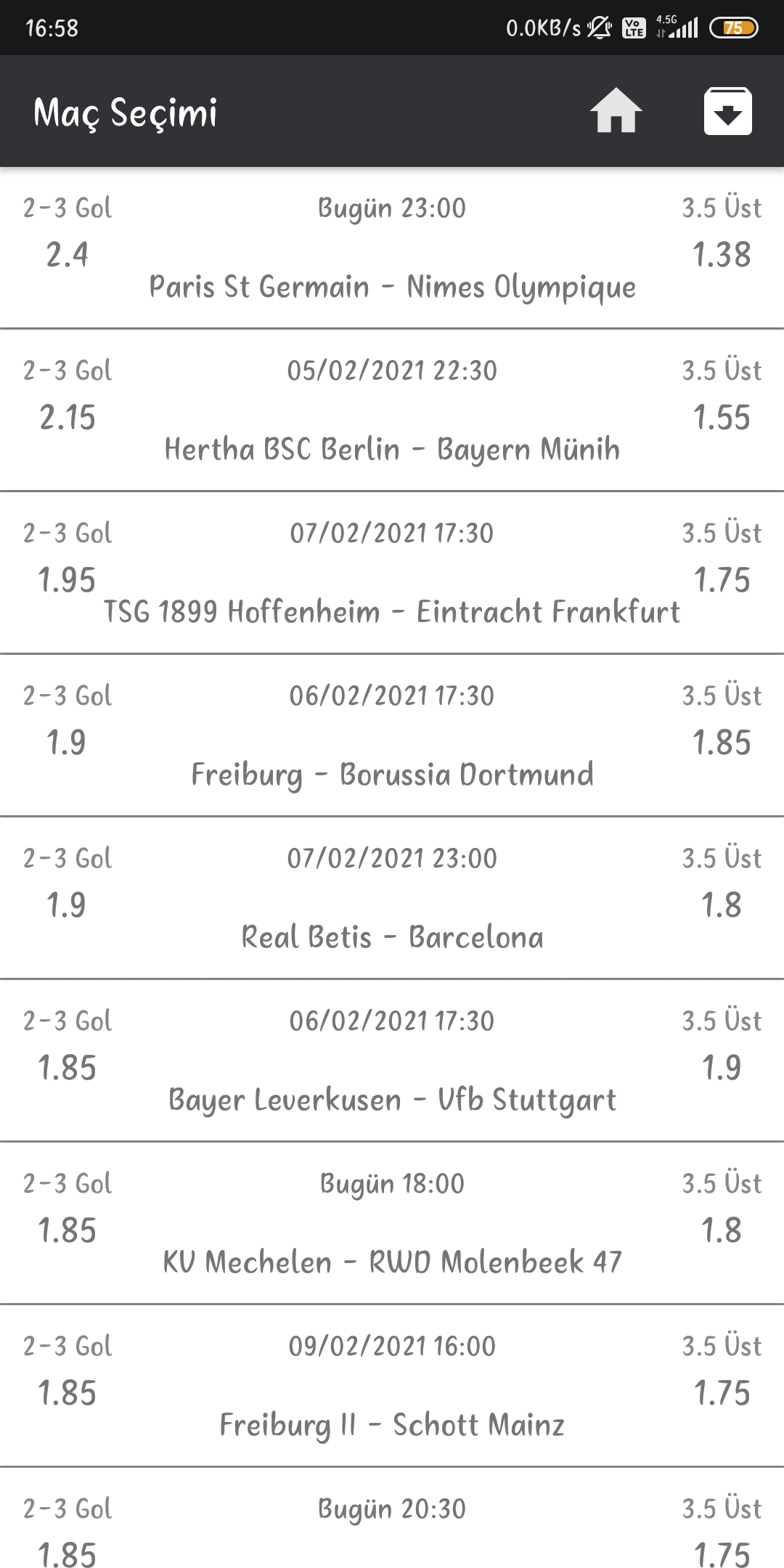Select the Real Betis - Barcelona match
The image size is (784, 1568).
tap(392, 898)
